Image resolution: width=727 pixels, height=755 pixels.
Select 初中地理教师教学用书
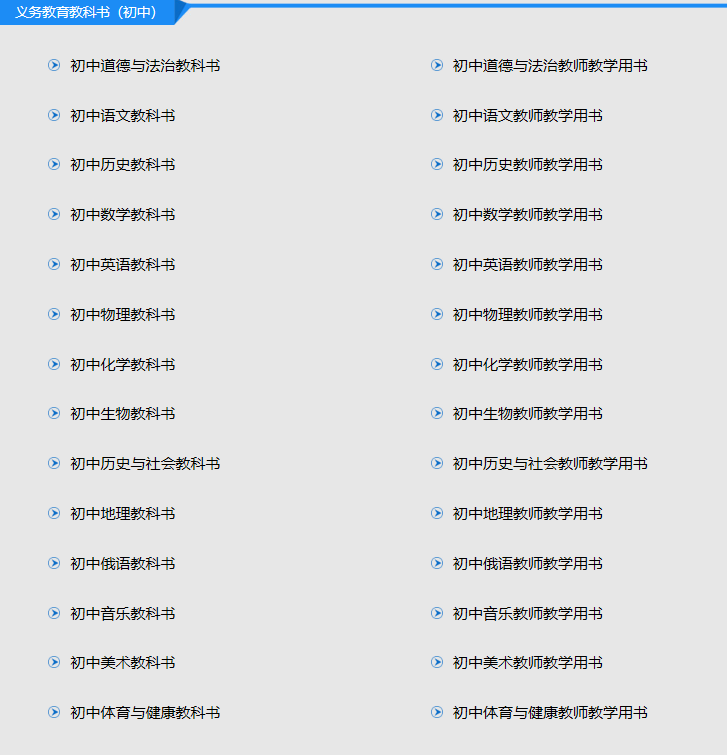click(527, 514)
